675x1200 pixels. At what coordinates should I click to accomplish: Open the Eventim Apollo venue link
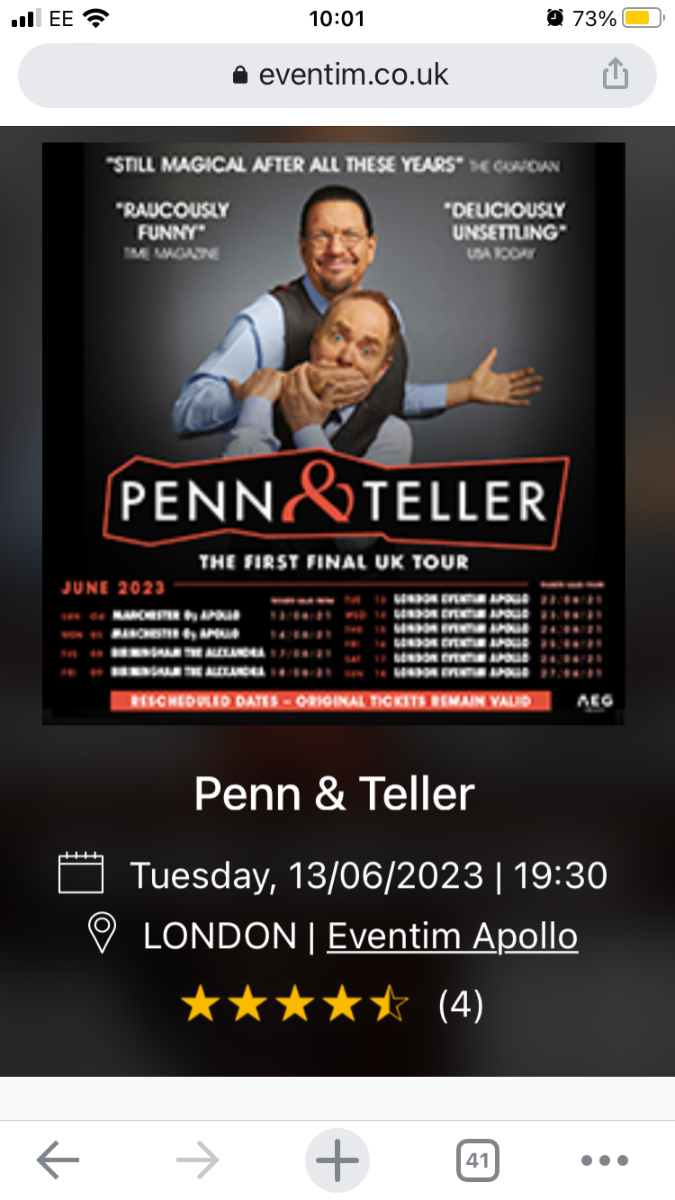pos(452,936)
